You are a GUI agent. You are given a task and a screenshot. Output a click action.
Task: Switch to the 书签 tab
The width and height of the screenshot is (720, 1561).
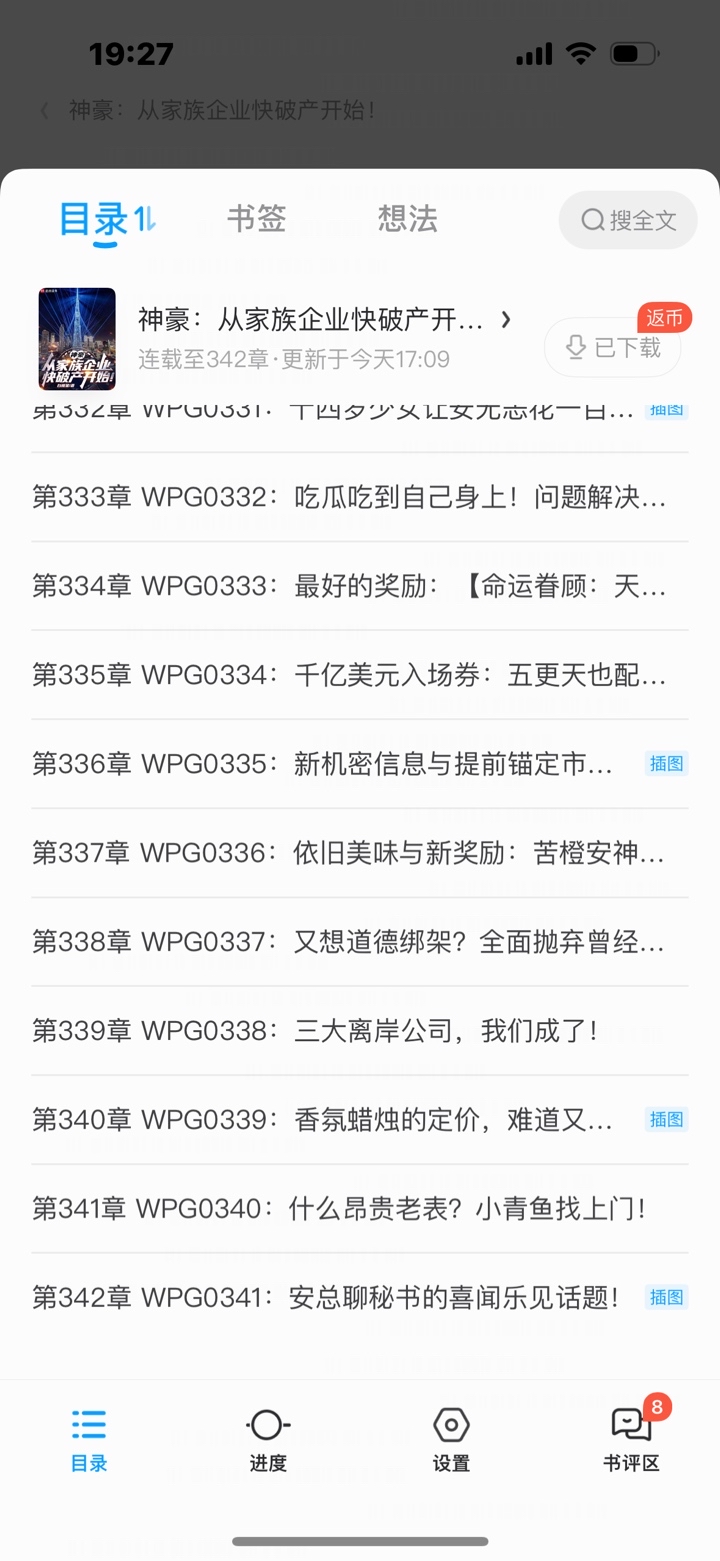pos(256,219)
